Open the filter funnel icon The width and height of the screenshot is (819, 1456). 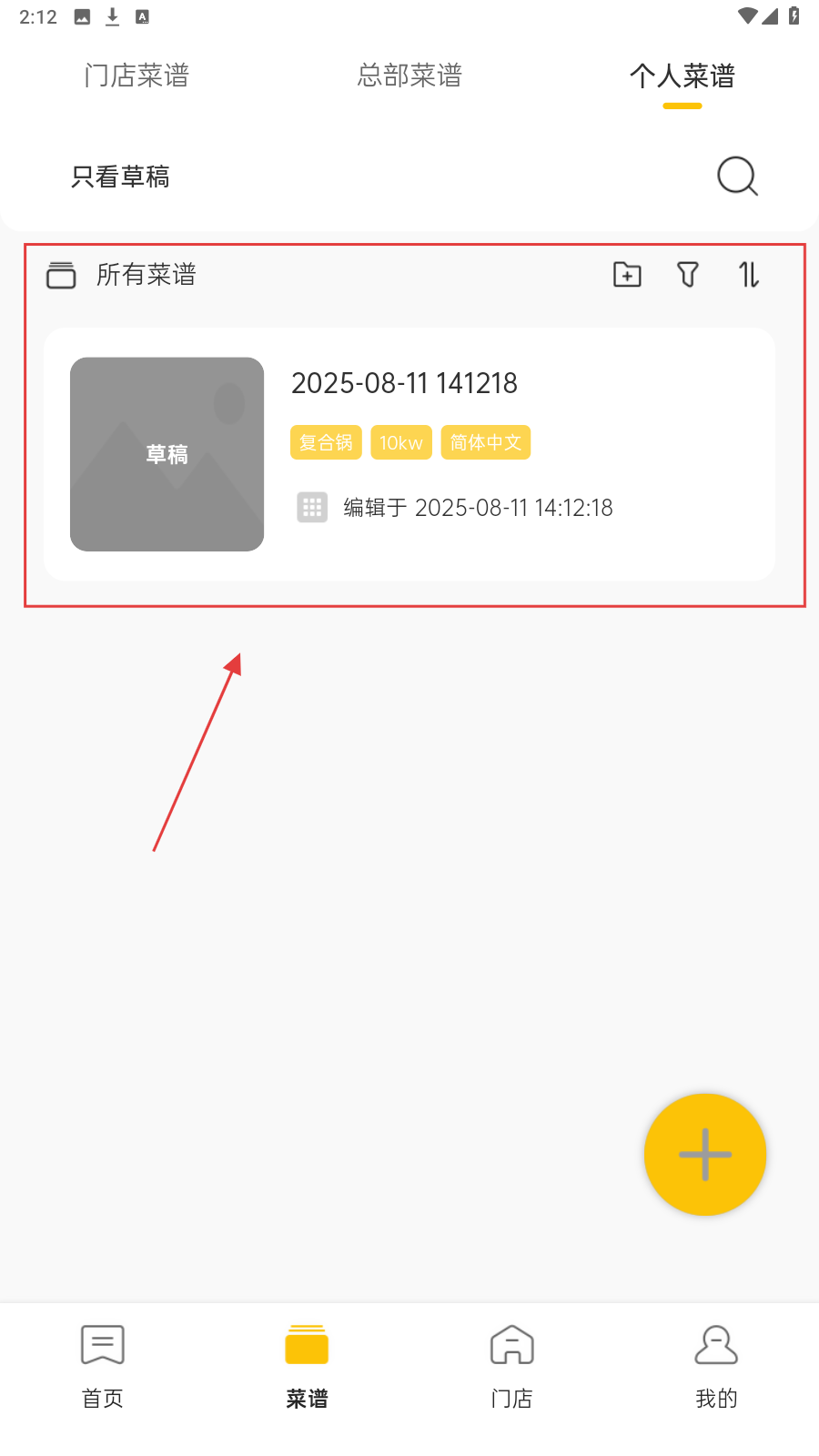coord(688,275)
